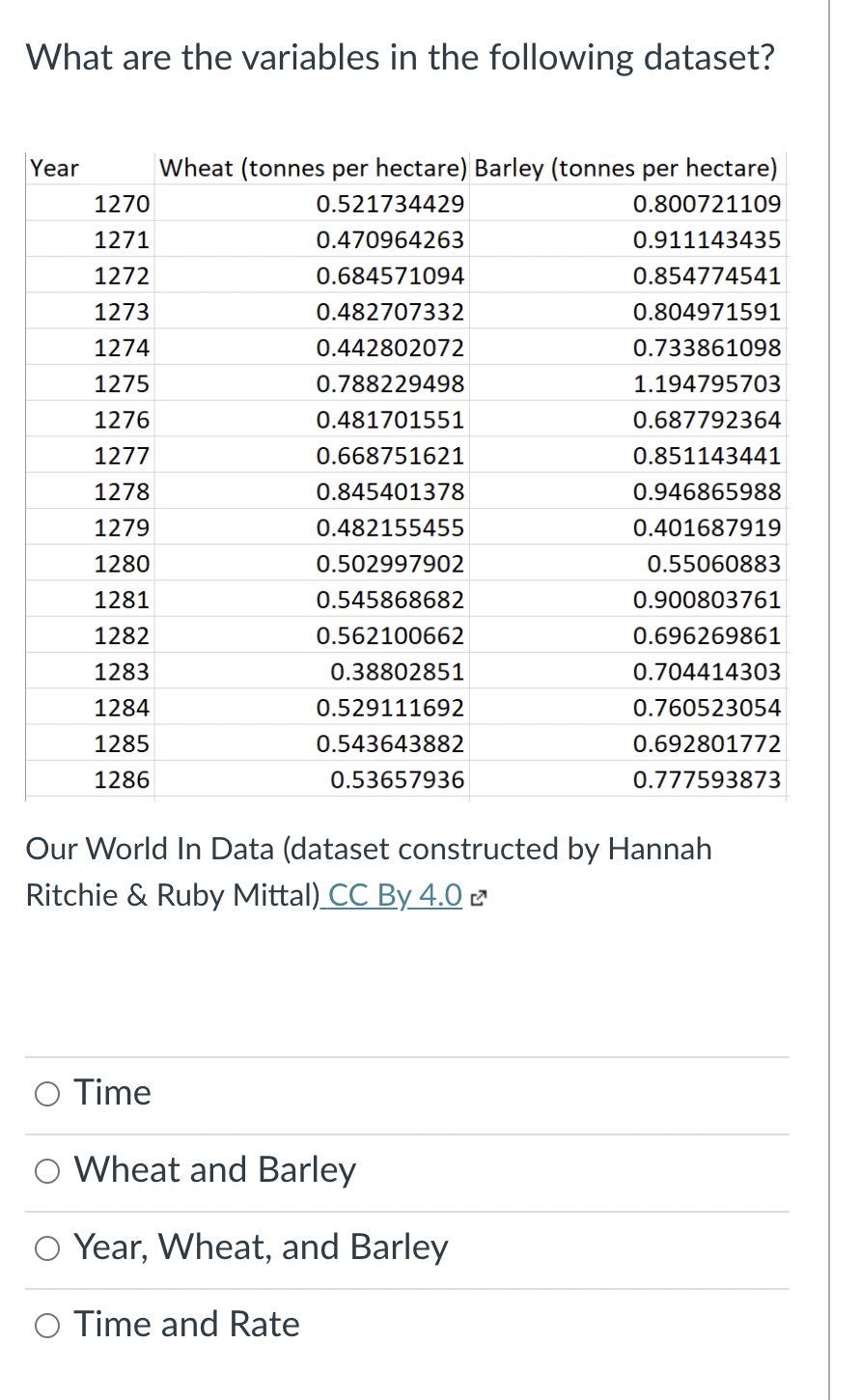The height and width of the screenshot is (1400, 861).
Task: Choose the Wheat and Barley option
Action: coord(47,1171)
